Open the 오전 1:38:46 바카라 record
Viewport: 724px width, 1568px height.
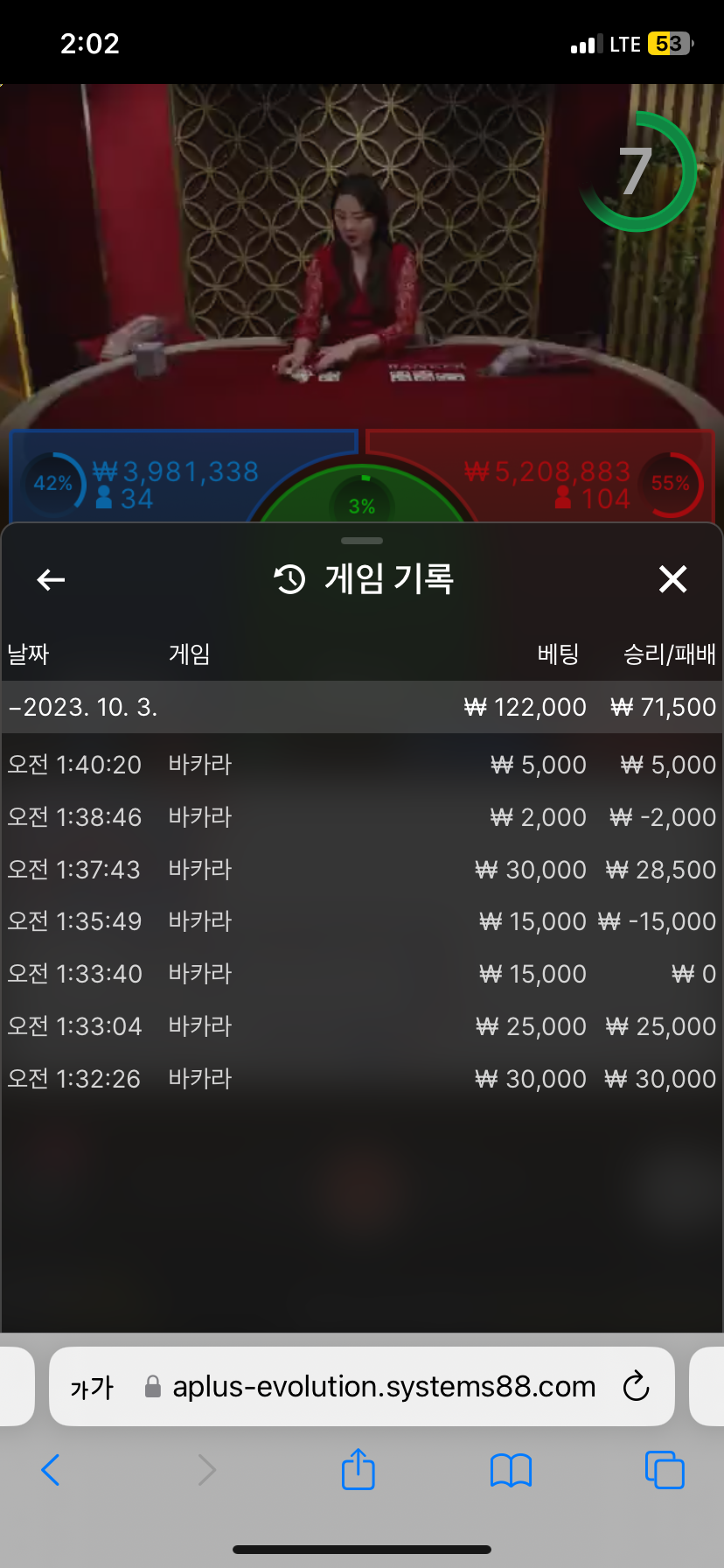(362, 817)
